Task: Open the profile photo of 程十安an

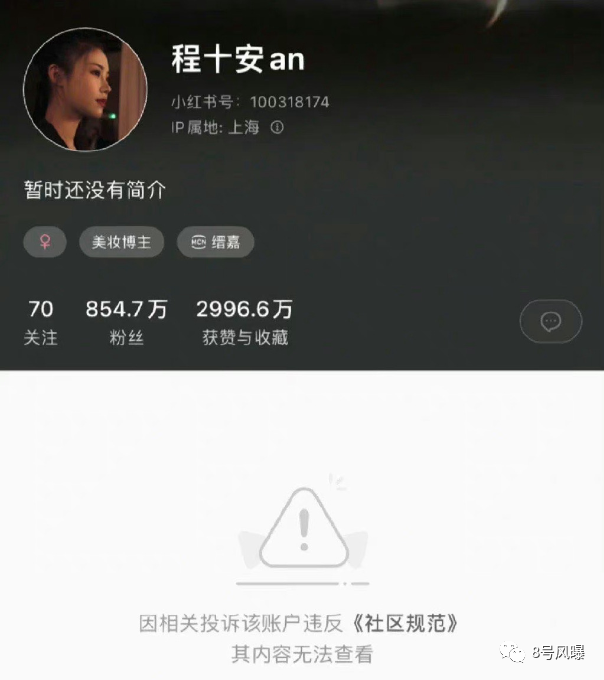Action: tap(85, 89)
